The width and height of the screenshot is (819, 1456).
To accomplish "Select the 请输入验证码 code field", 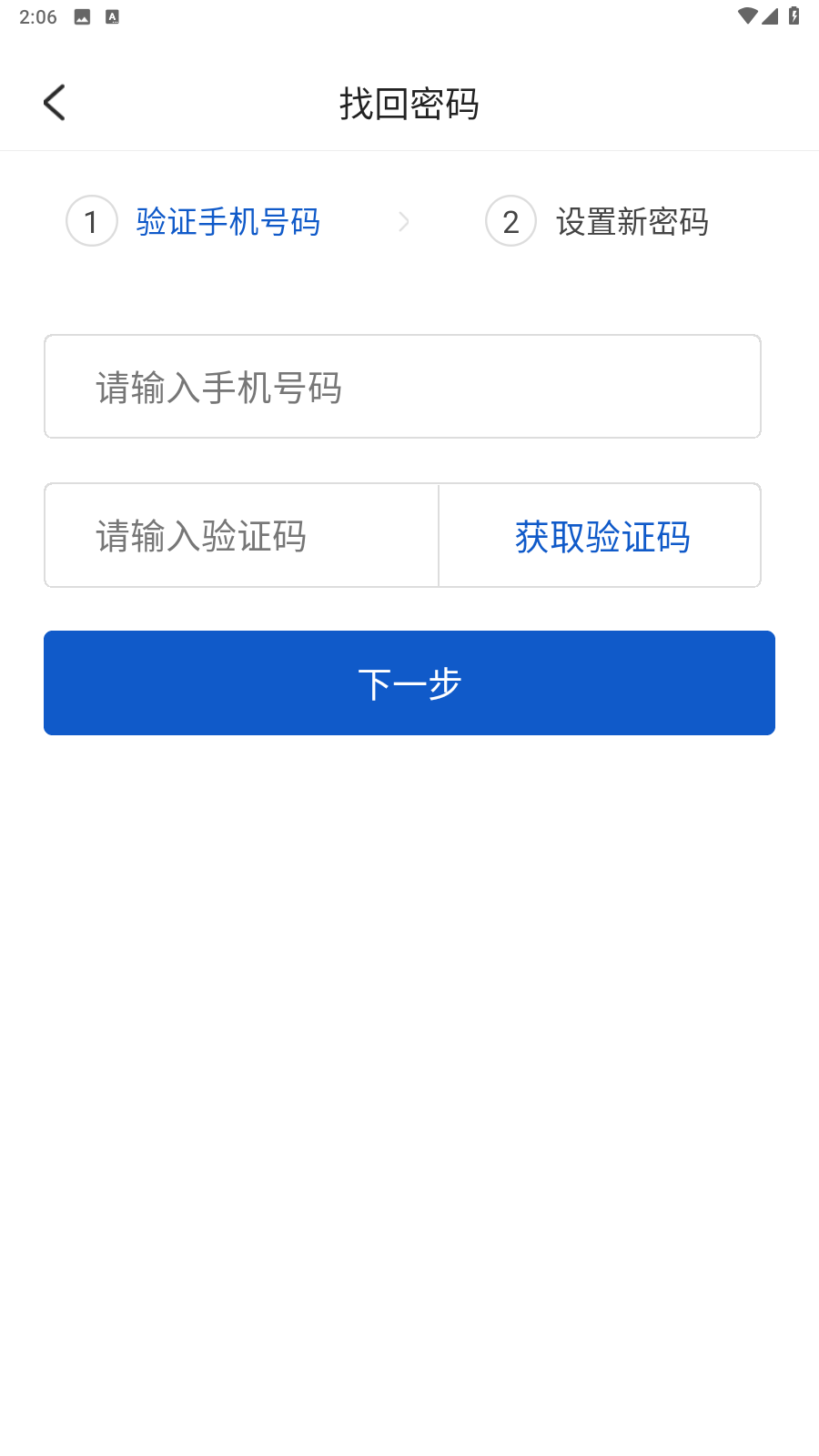I will 241,536.
